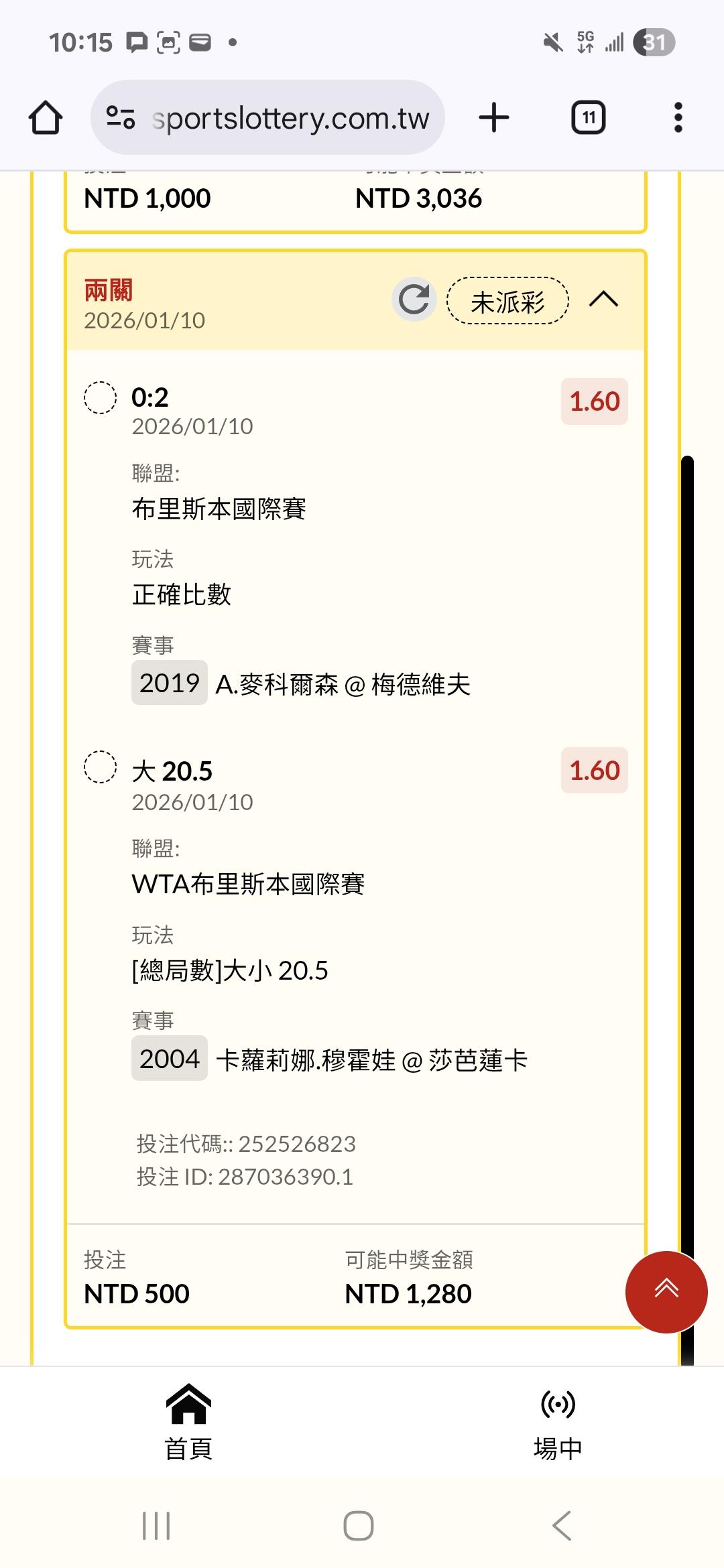Open the tab switcher showing 11 tabs
Screen dimensions: 724x1568
(588, 118)
